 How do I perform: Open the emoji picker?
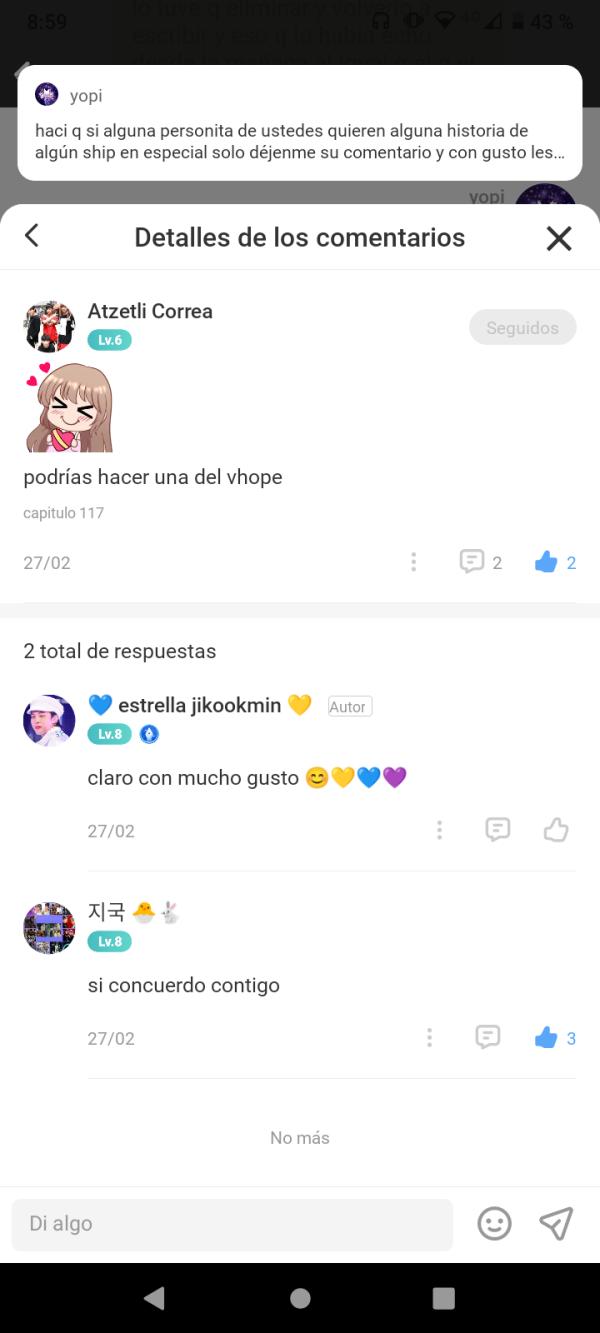click(x=494, y=1224)
